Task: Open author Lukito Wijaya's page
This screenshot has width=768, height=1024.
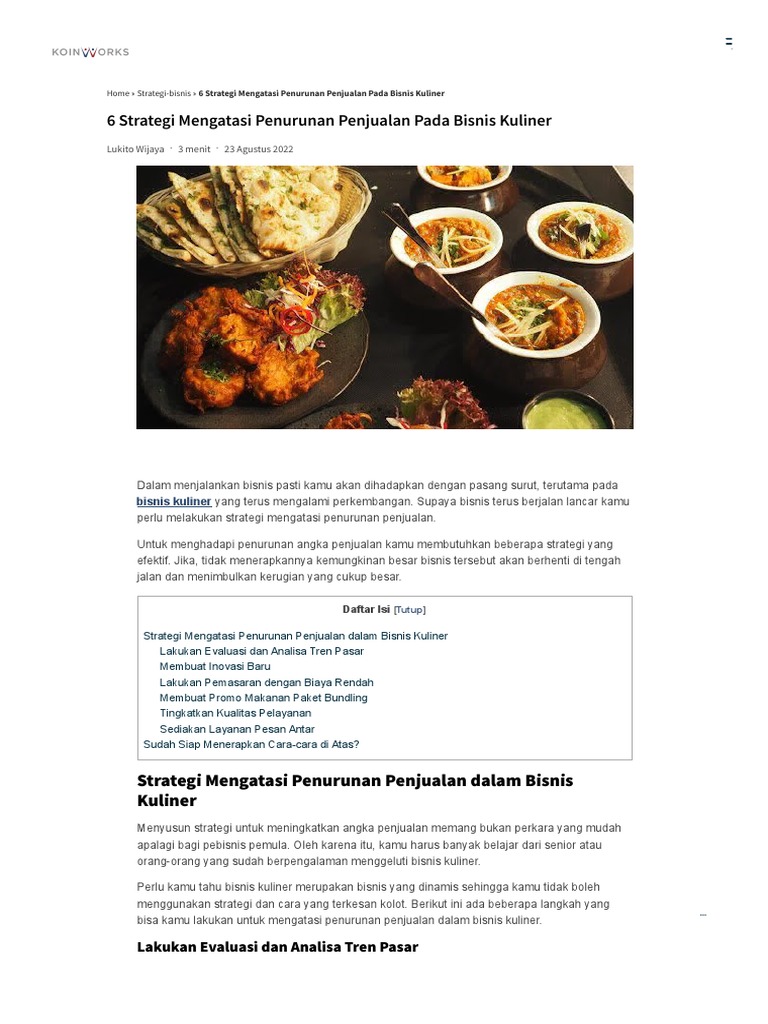Action: coord(135,149)
